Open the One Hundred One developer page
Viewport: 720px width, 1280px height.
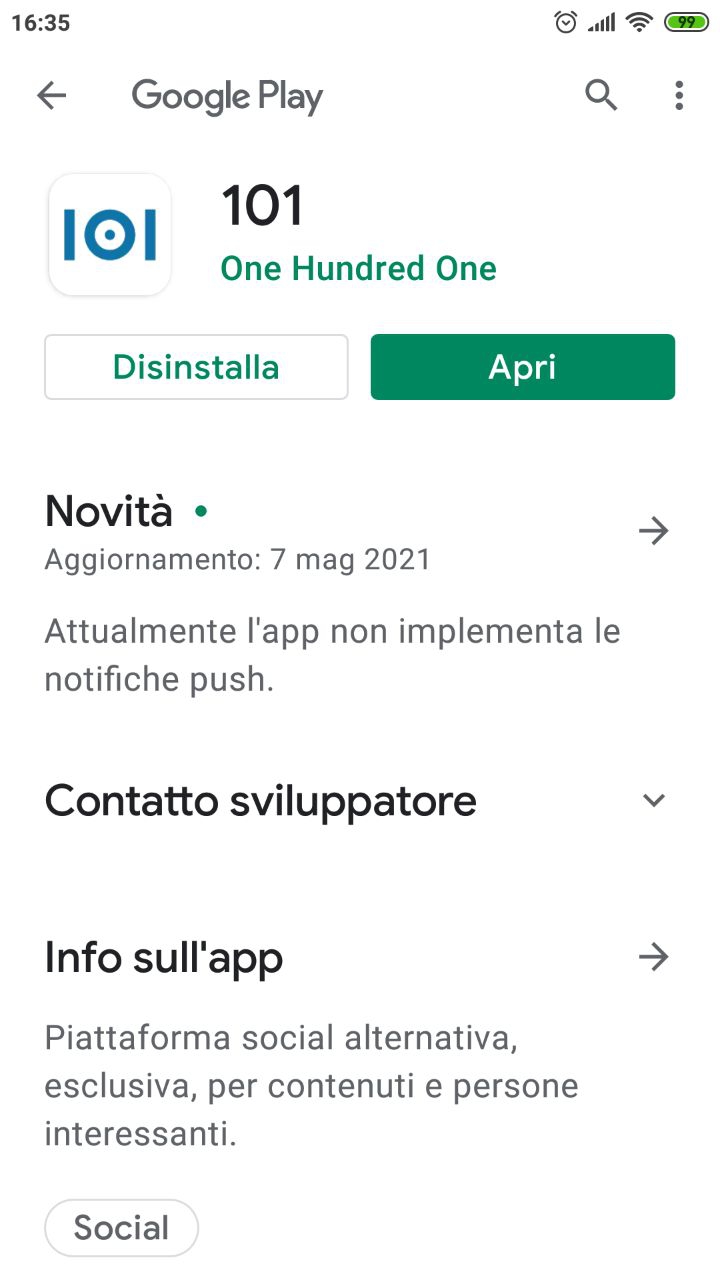point(358,268)
